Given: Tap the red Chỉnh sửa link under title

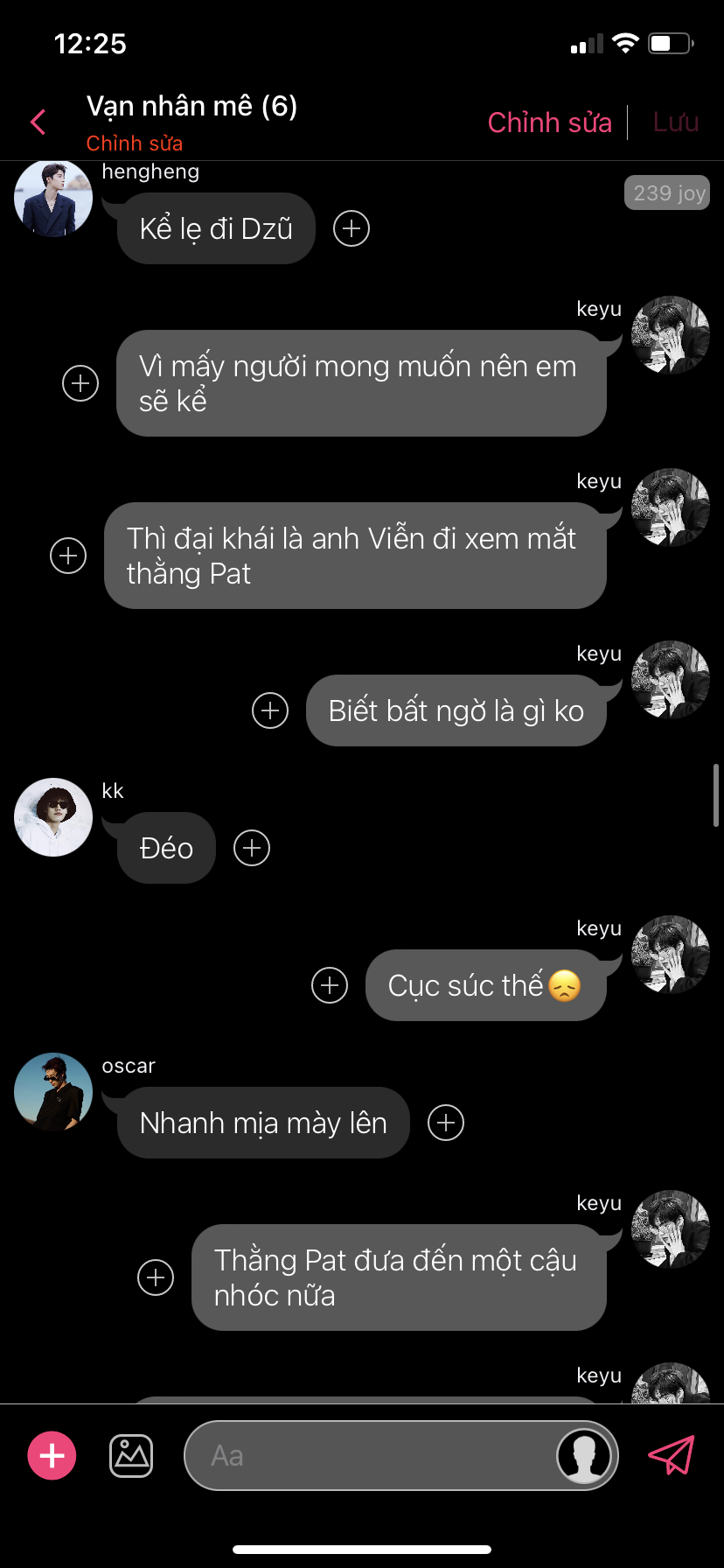Looking at the screenshot, I should [134, 143].
